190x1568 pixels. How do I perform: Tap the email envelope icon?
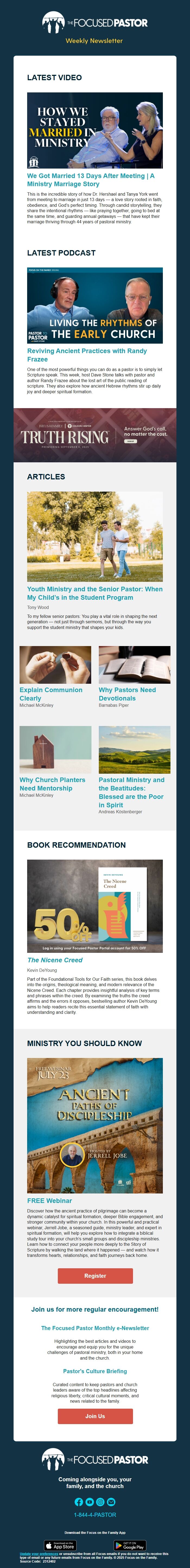(x=111, y=1502)
